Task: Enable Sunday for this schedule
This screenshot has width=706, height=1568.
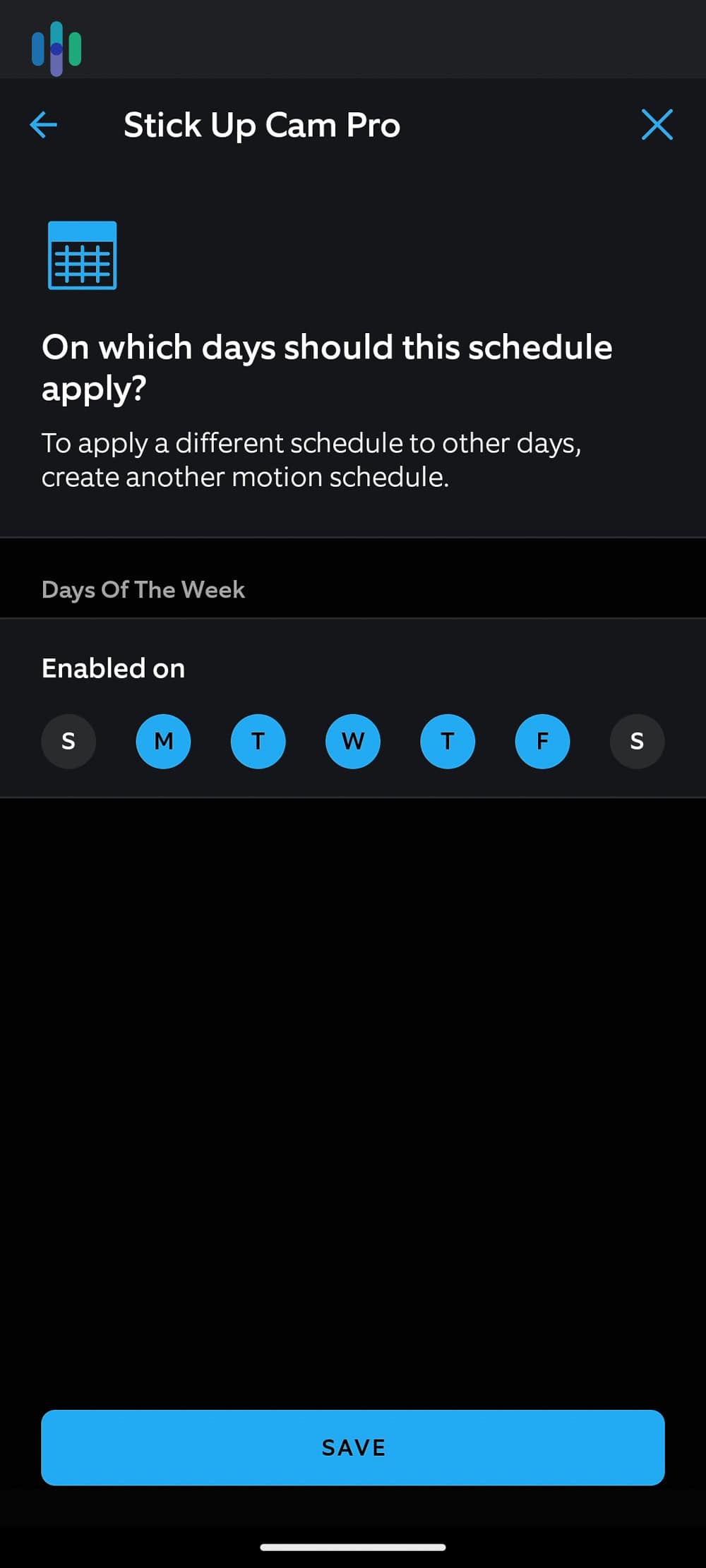Action: (68, 741)
